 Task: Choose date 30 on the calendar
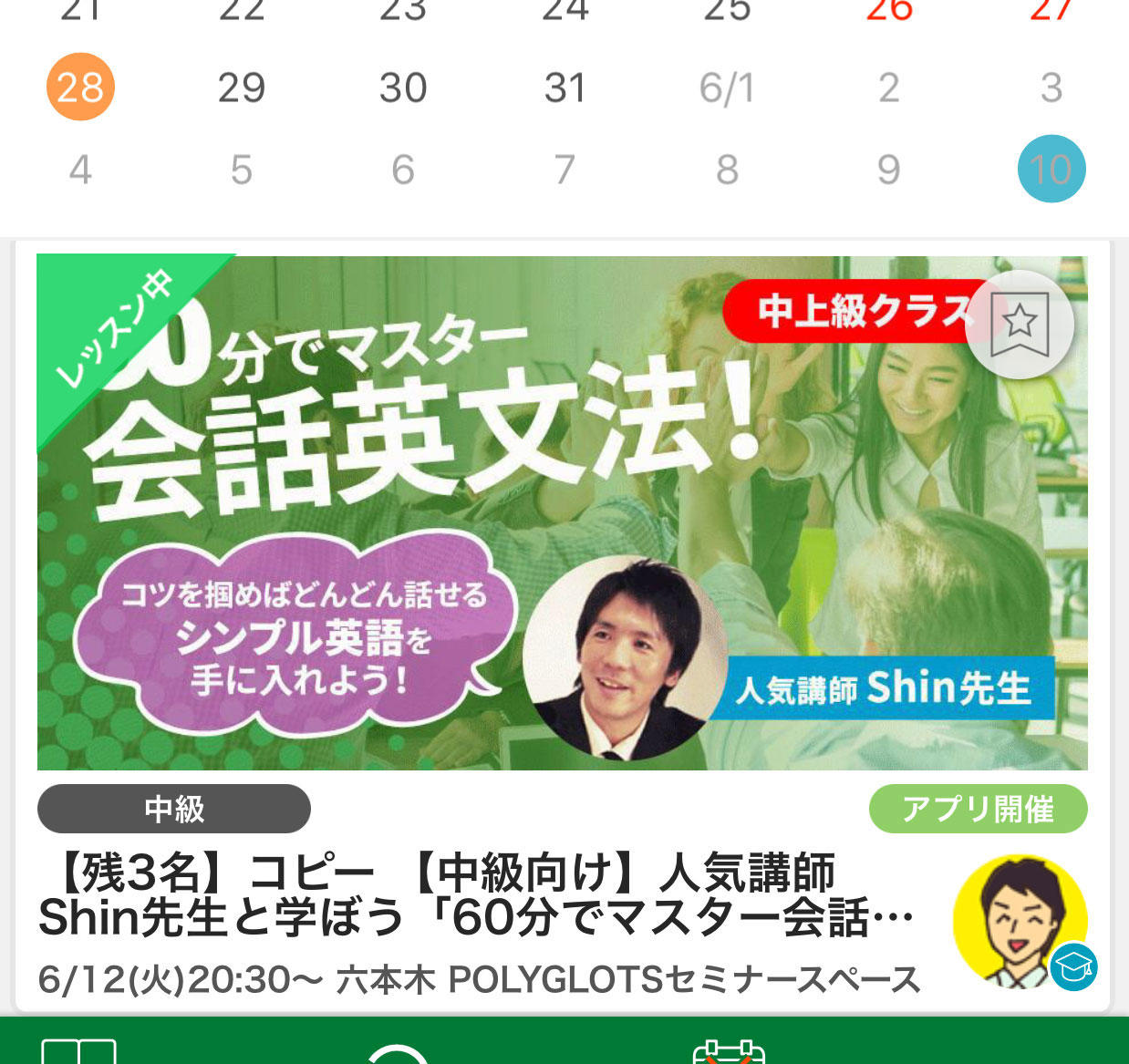[403, 88]
